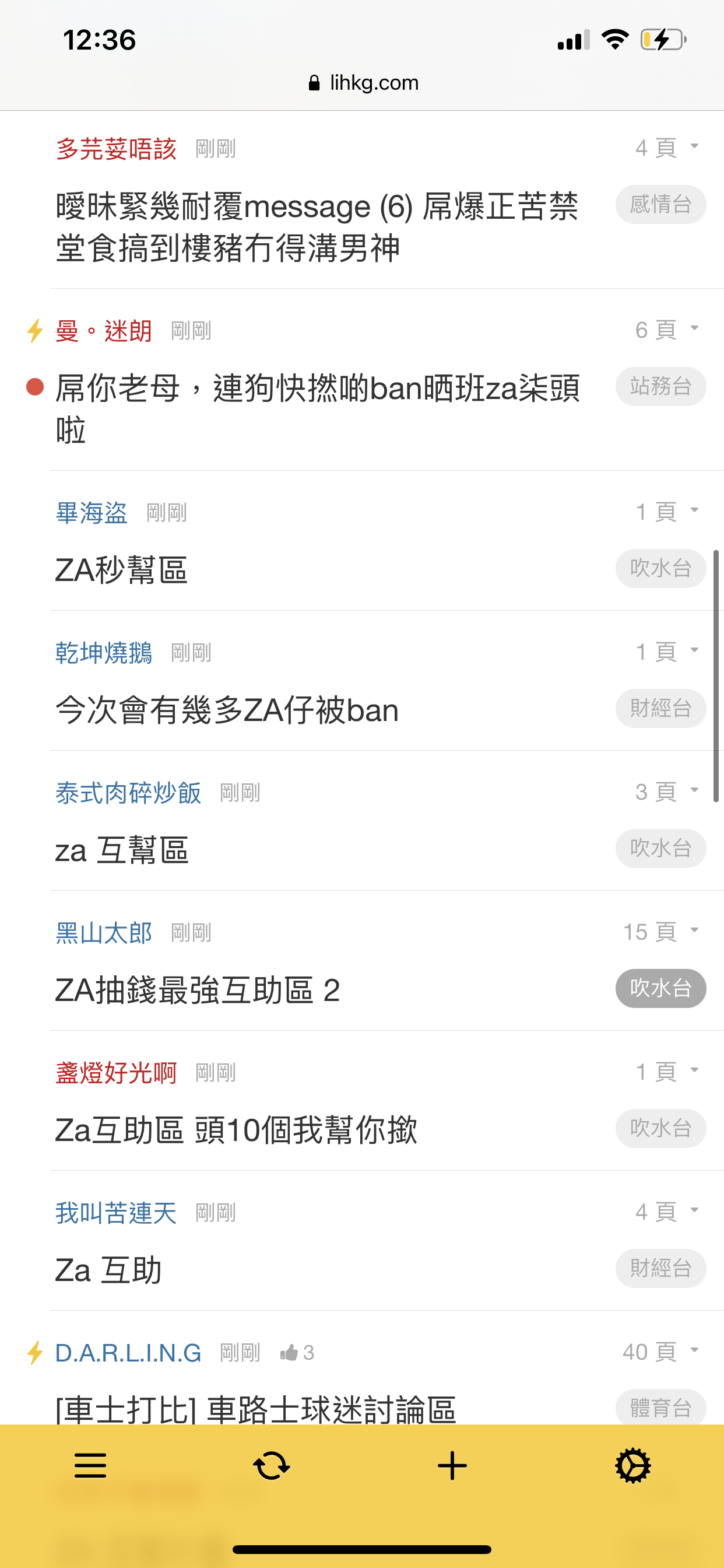Expand the 40 頁 page dropdown
Image resolution: width=724 pixels, height=1568 pixels.
(x=660, y=1352)
